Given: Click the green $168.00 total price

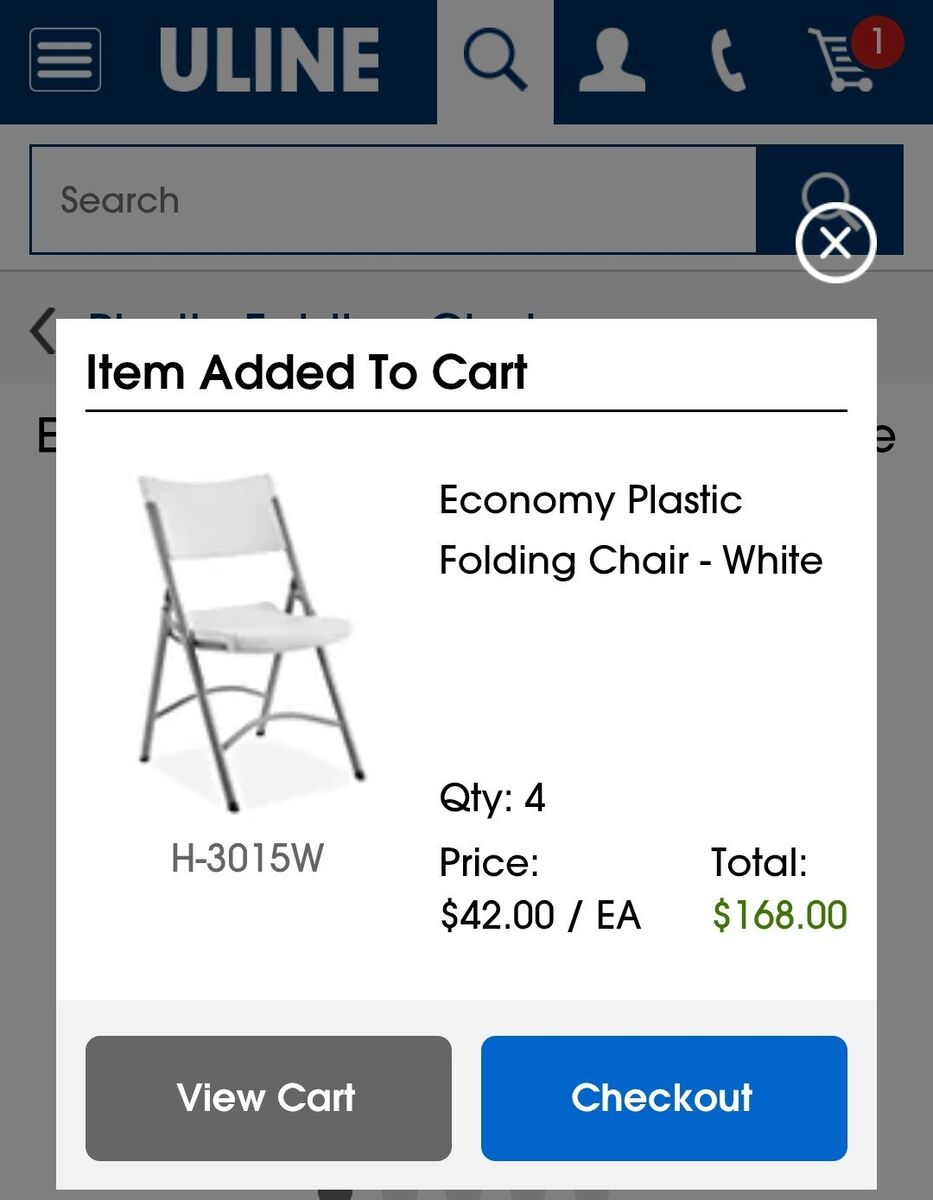Looking at the screenshot, I should 779,915.
